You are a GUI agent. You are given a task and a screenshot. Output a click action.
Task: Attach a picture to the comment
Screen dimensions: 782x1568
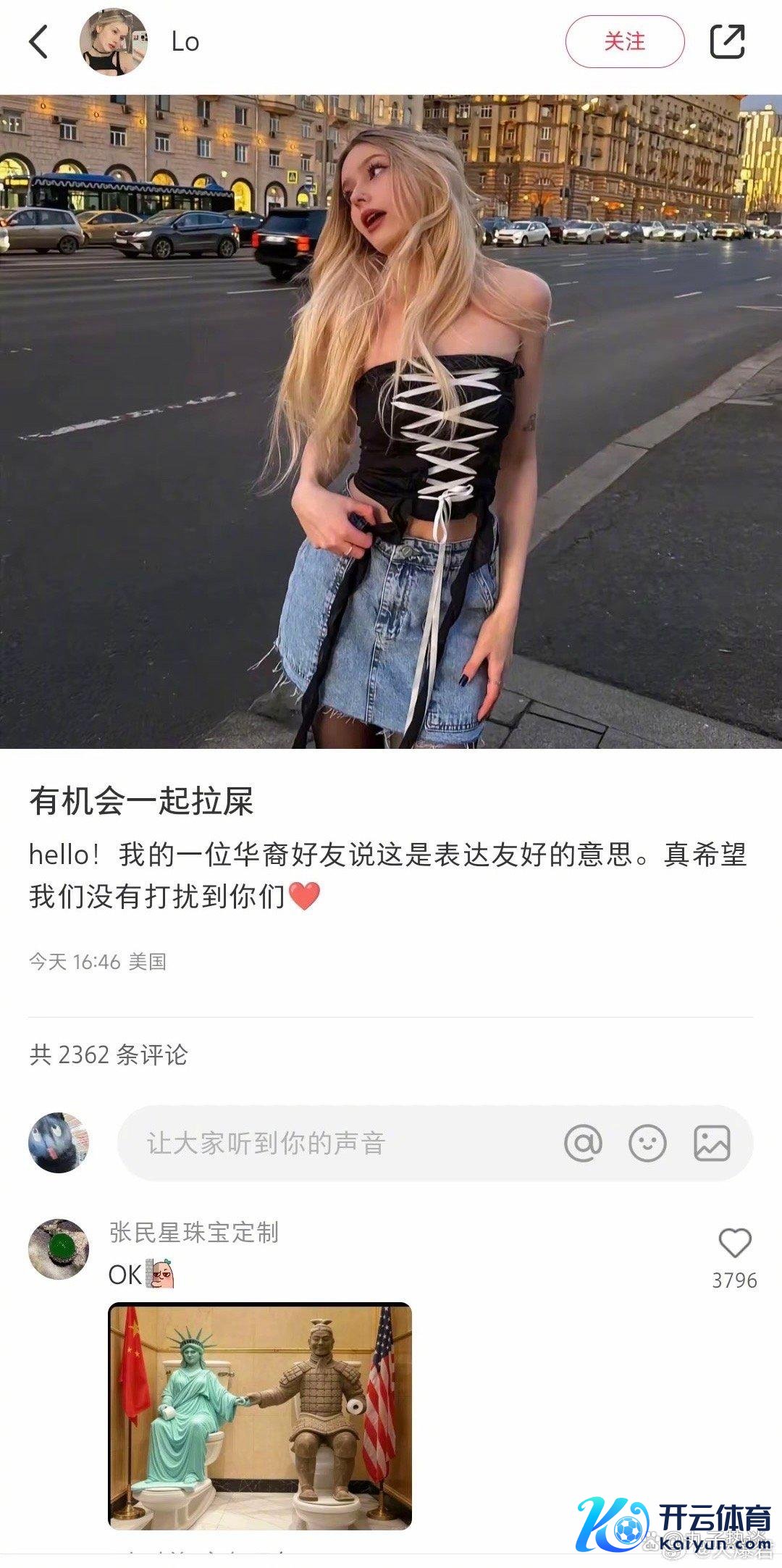pos(712,1144)
